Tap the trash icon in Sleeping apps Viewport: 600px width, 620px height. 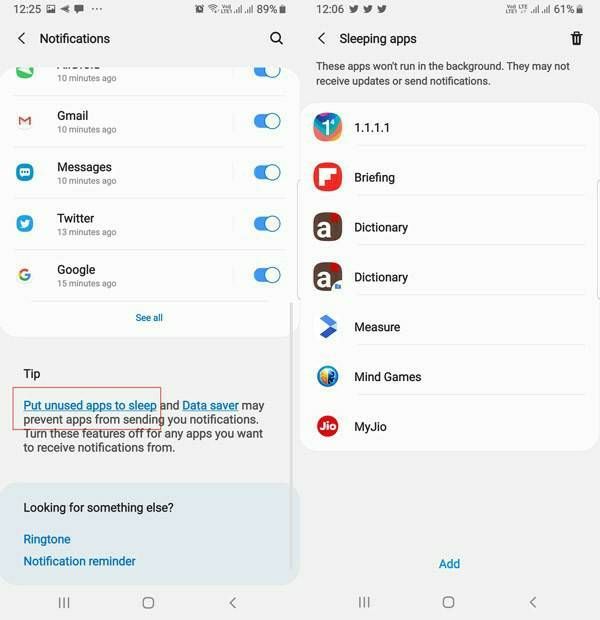576,38
